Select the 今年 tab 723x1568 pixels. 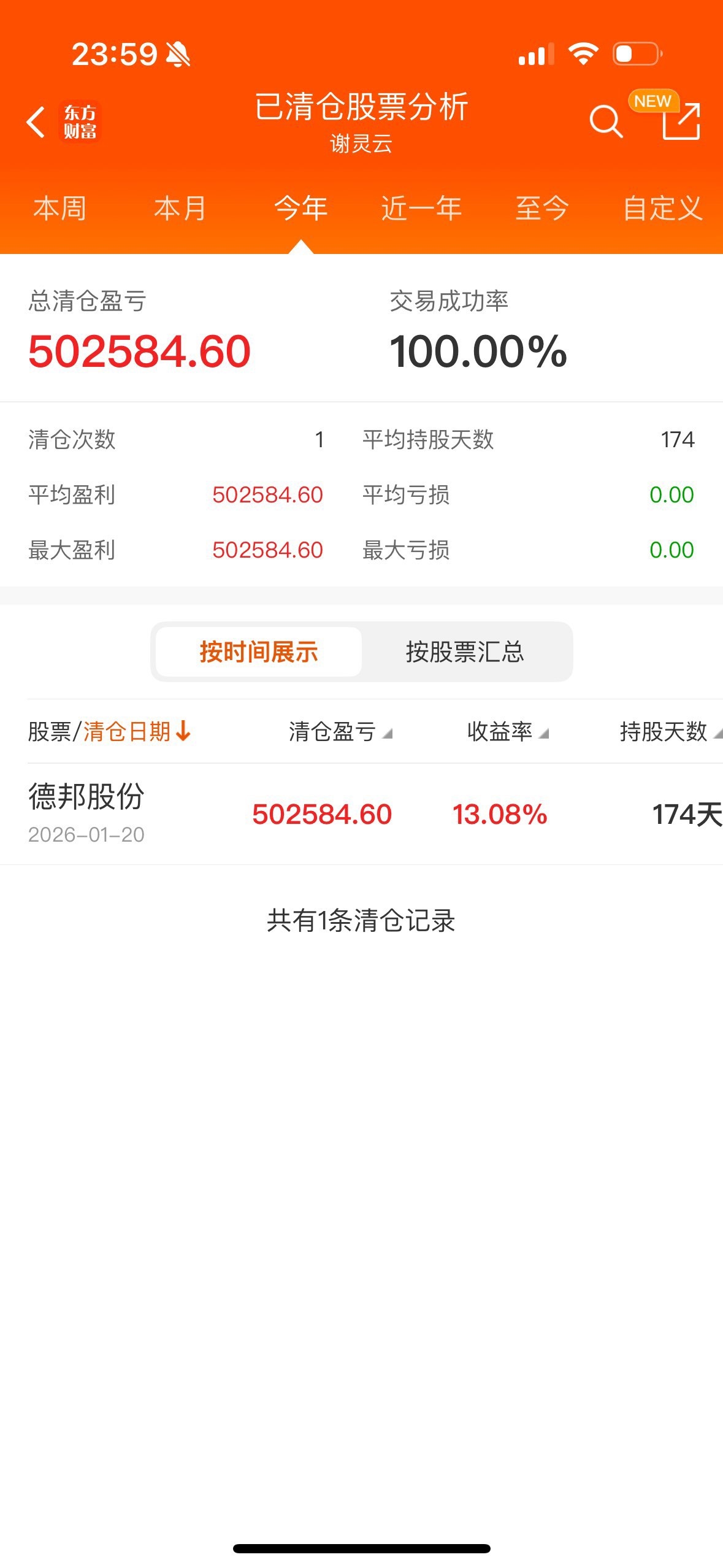pyautogui.click(x=300, y=209)
